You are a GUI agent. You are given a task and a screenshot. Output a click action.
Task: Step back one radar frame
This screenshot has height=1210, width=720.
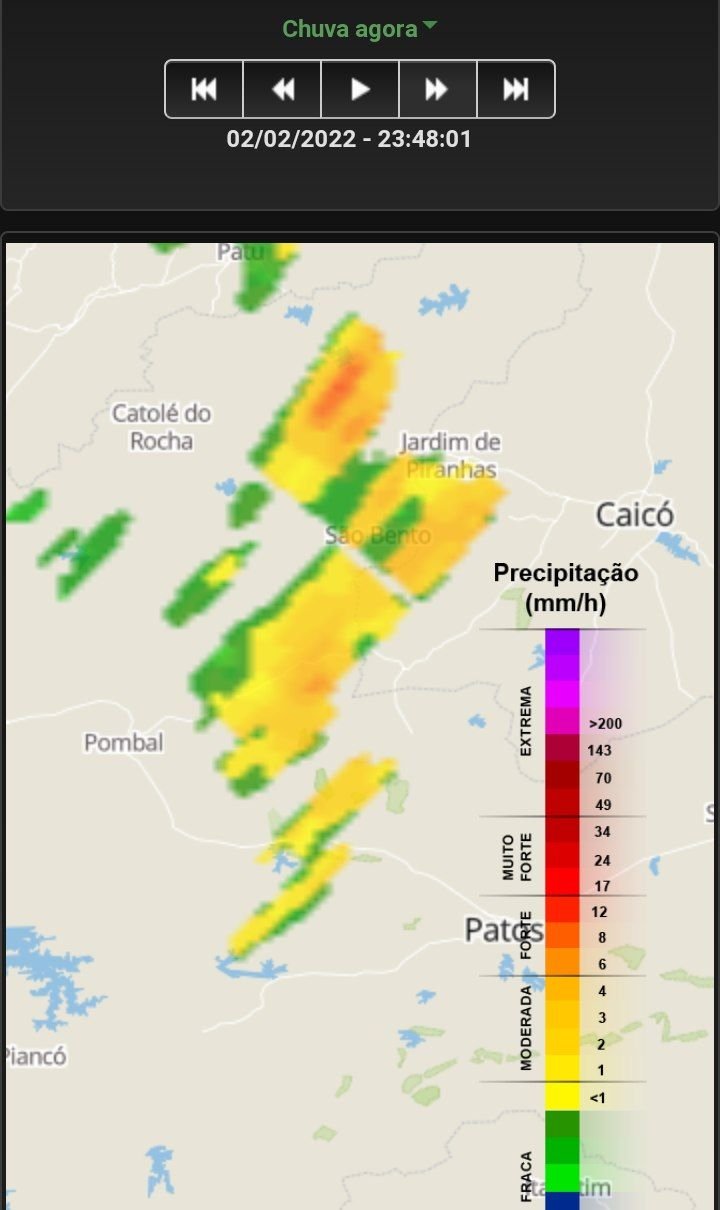click(x=282, y=89)
